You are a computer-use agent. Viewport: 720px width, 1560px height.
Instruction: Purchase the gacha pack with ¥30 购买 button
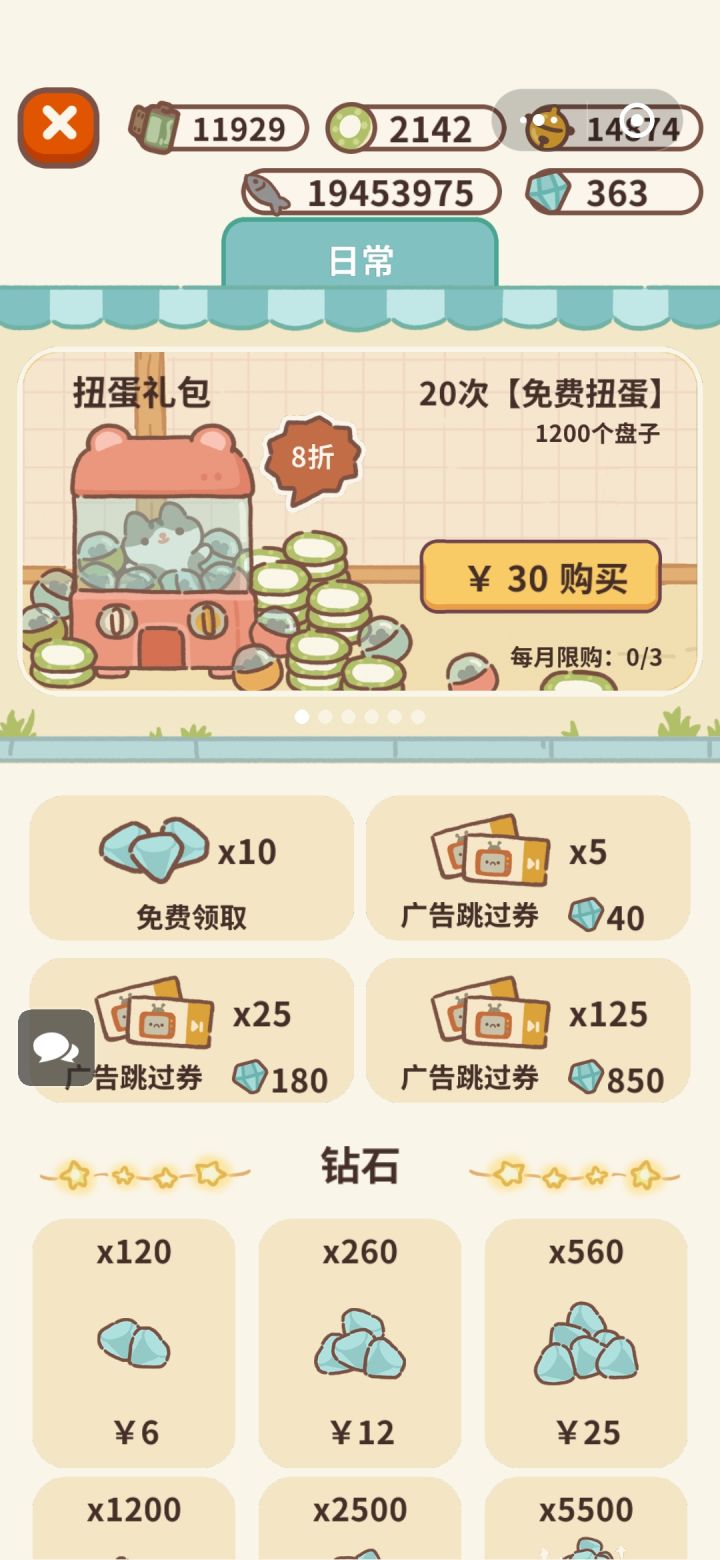(541, 578)
